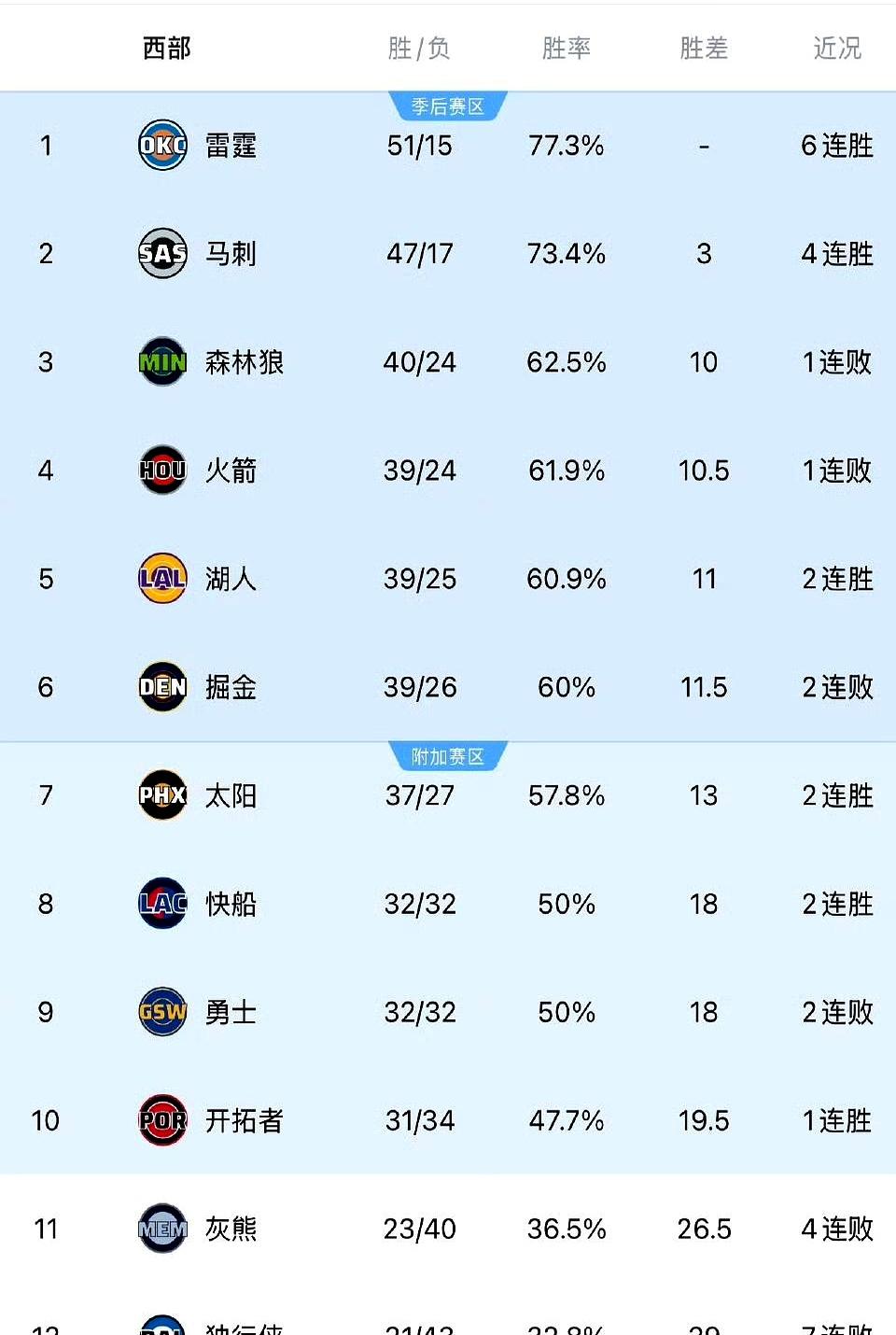Viewport: 896px width, 1335px height.
Task: Select the Timberwolves MIN logo icon
Action: coord(161,362)
